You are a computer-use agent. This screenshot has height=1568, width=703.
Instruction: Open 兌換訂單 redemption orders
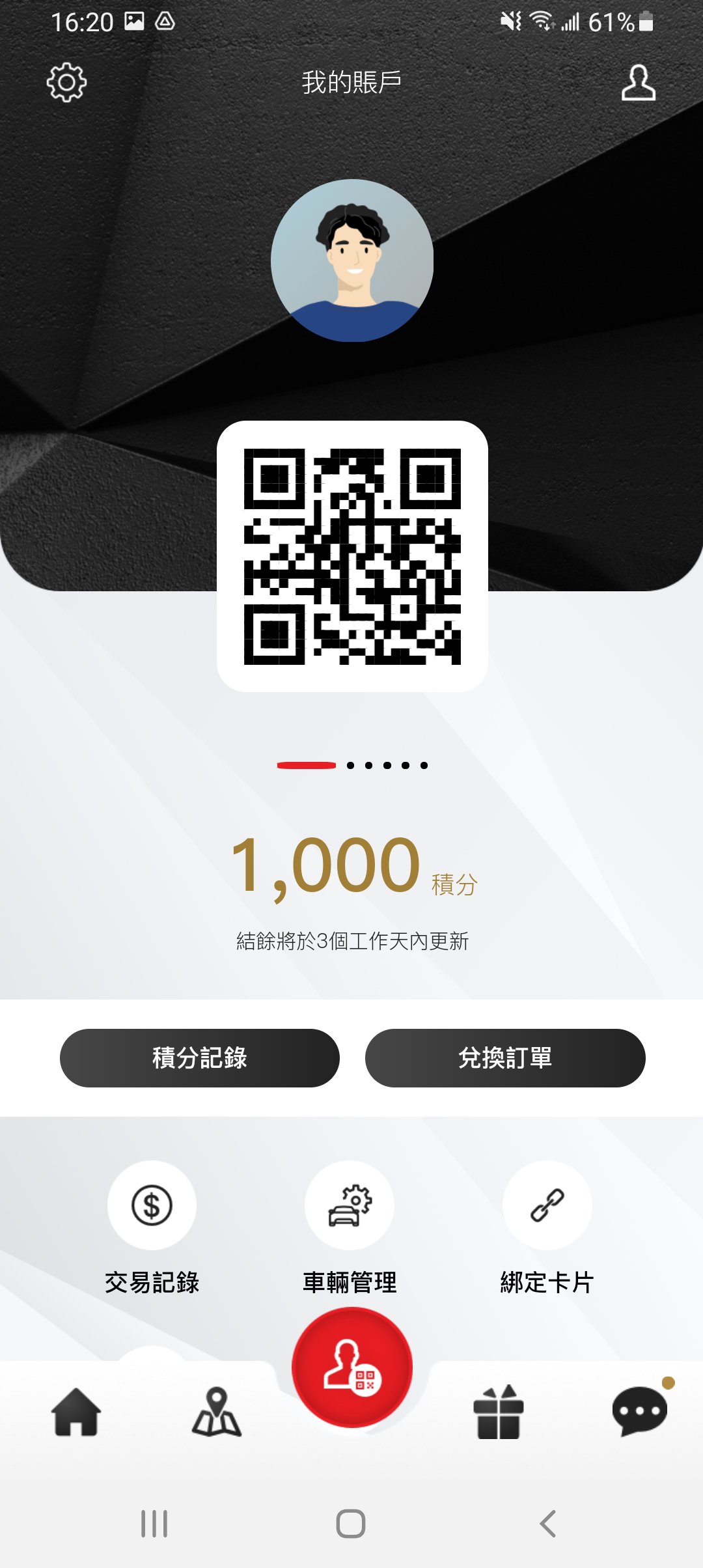[505, 1058]
